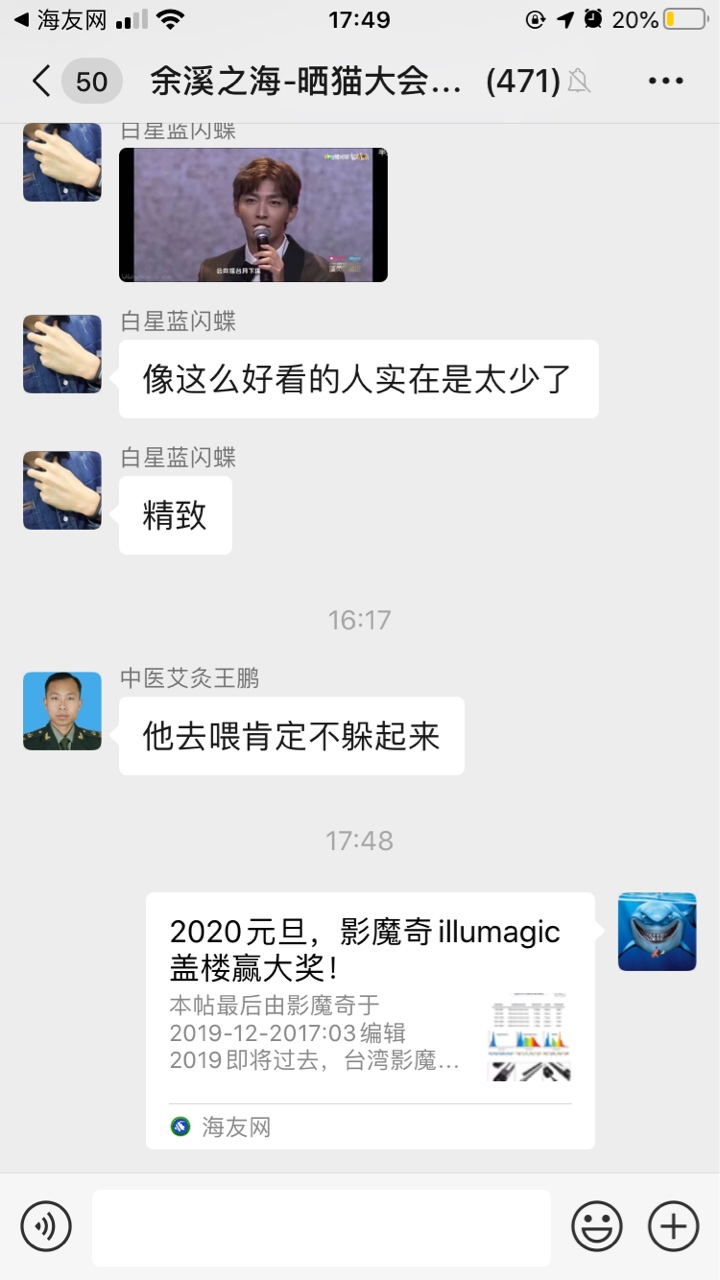720x1280 pixels.
Task: Open the plus attachments menu
Action: pos(673,1226)
